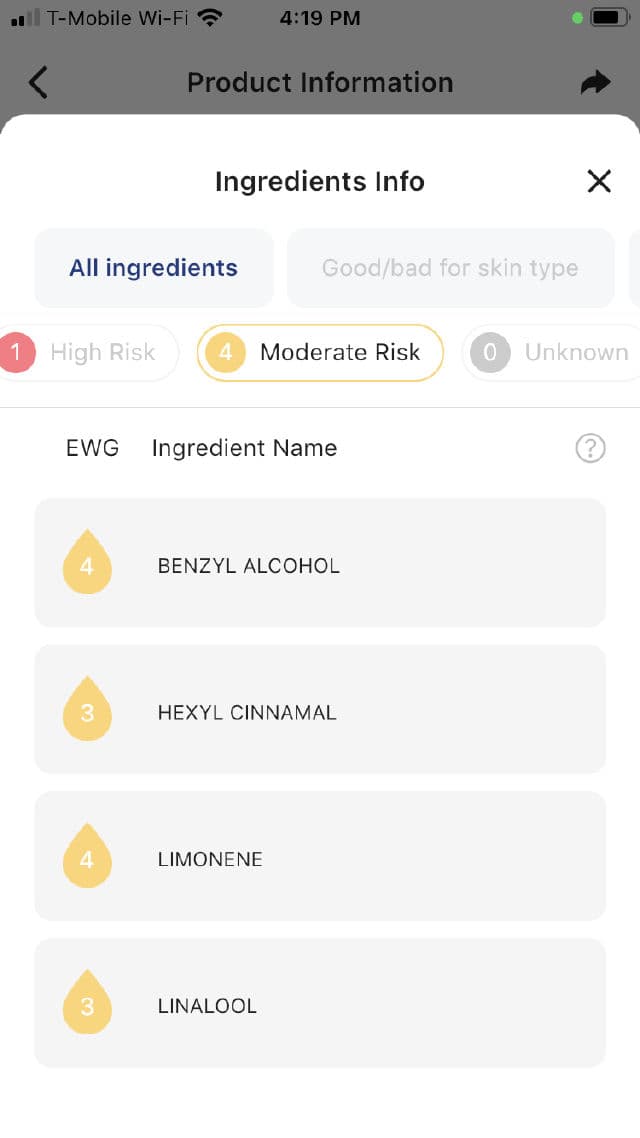Screen dimensions: 640x1138
Task: Share this product information
Action: tap(595, 83)
